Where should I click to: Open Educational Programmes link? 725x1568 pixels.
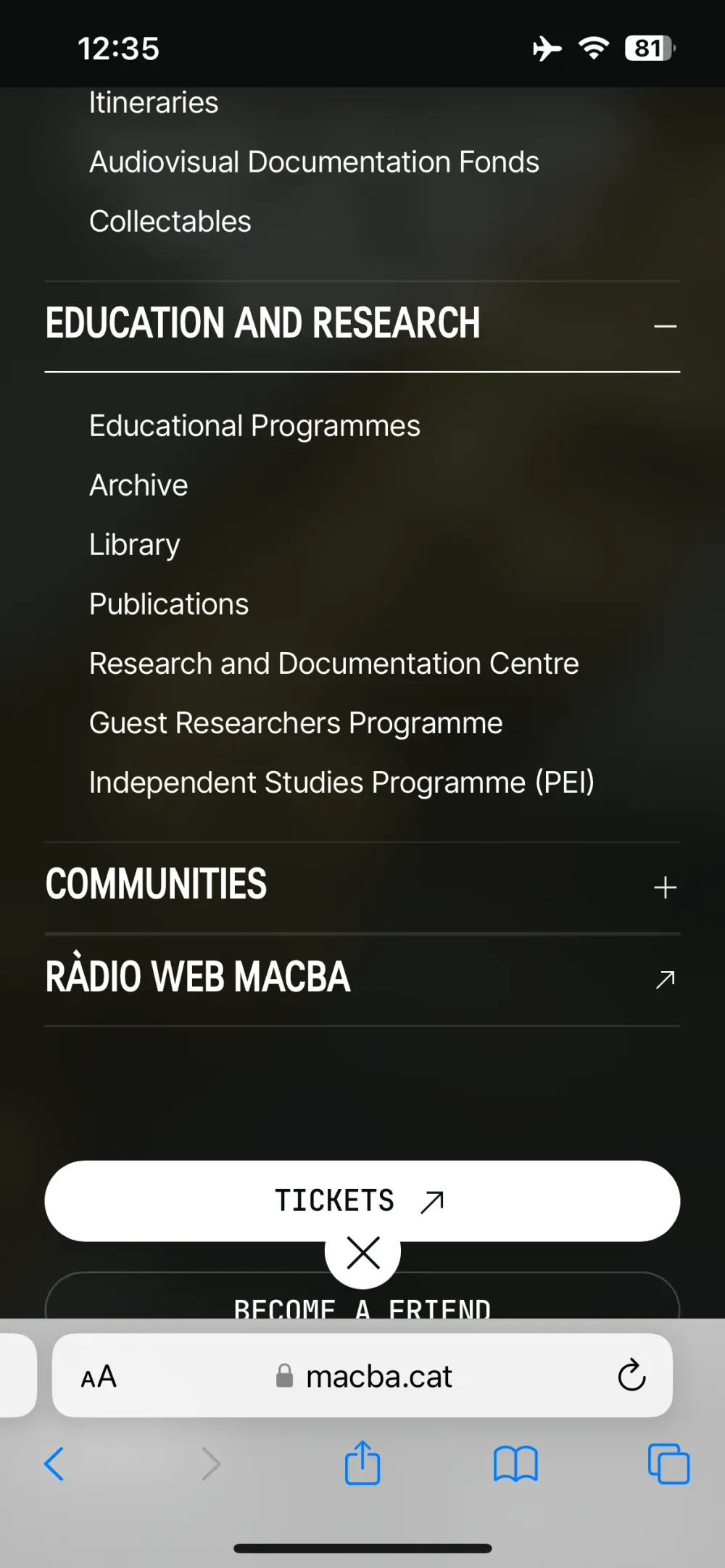click(x=254, y=426)
